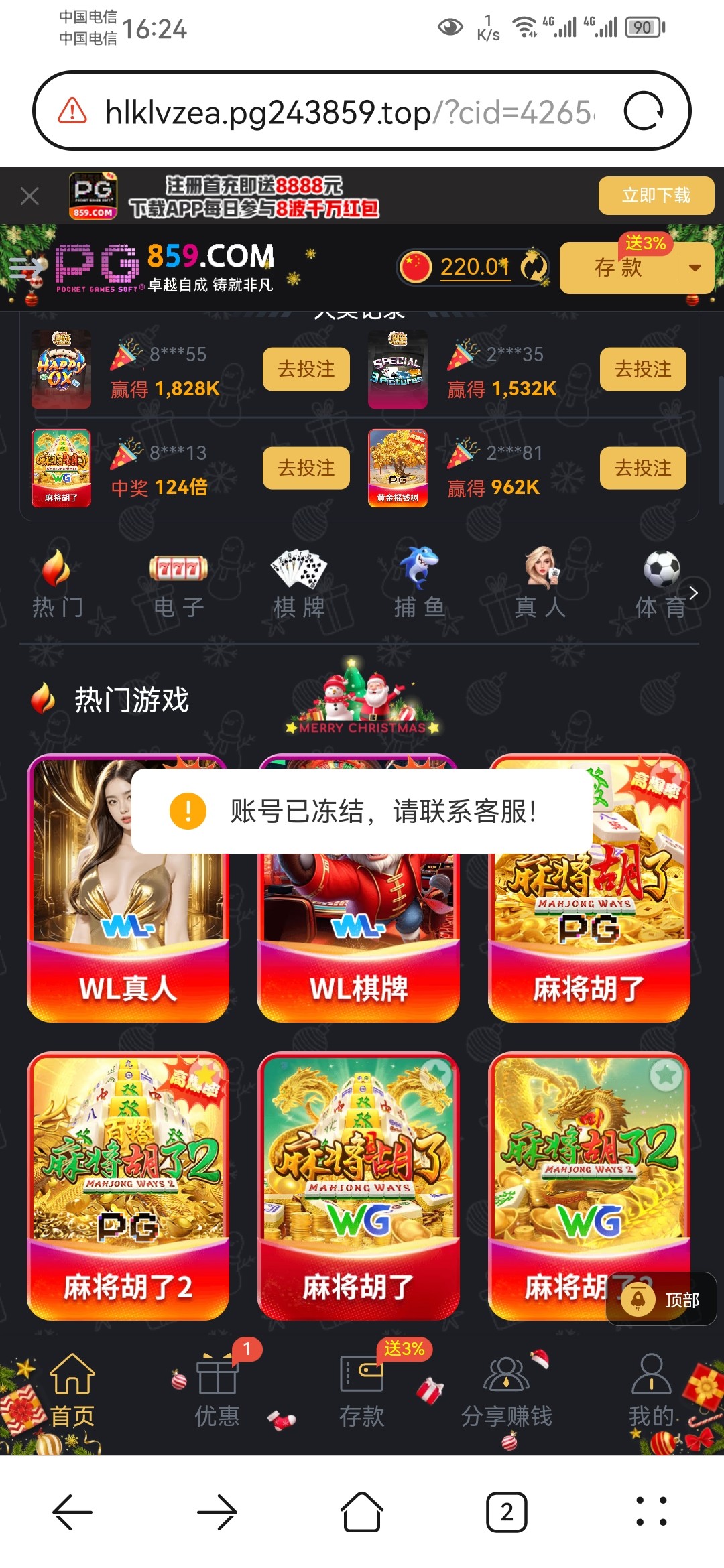Switch to the 我的 profile tab
The height and width of the screenshot is (1568, 724).
tap(651, 1390)
